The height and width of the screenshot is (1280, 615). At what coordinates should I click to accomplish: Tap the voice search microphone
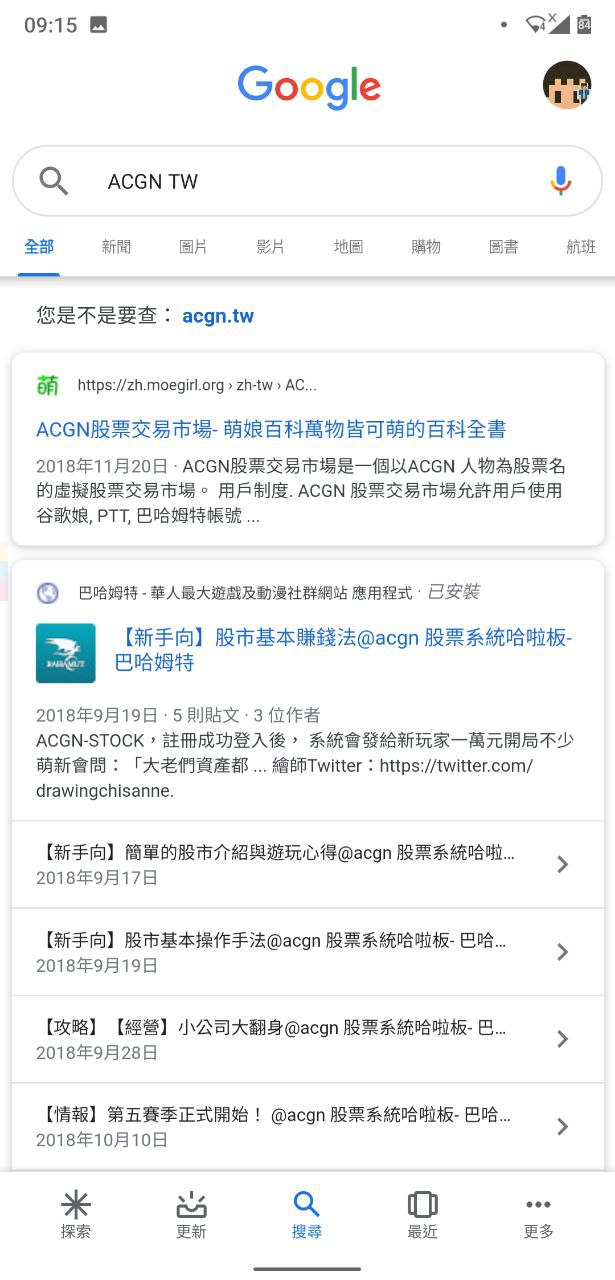point(561,181)
